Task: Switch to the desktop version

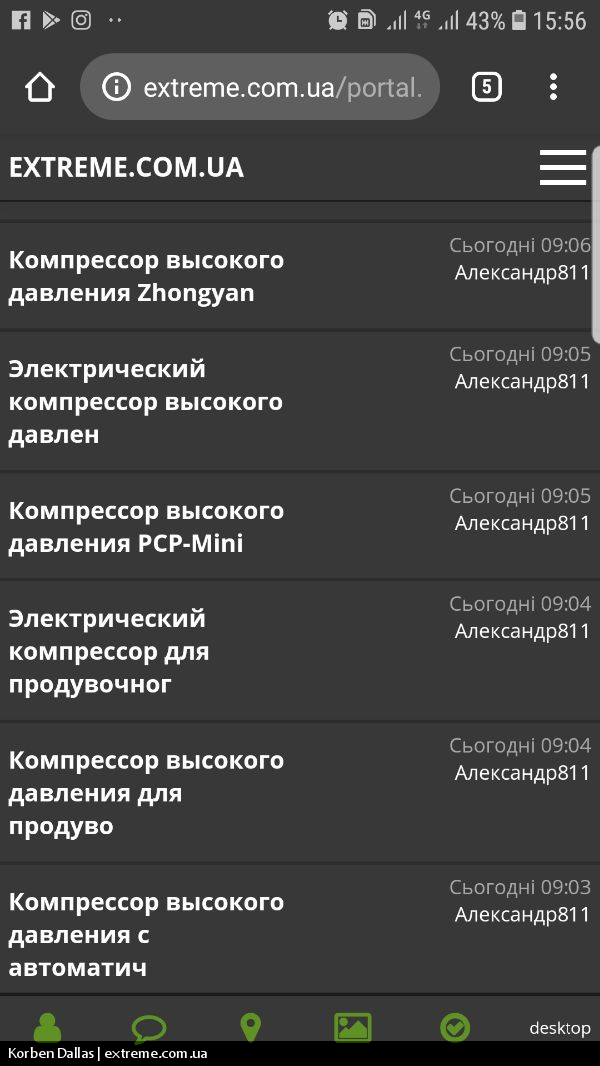Action: tap(560, 1028)
